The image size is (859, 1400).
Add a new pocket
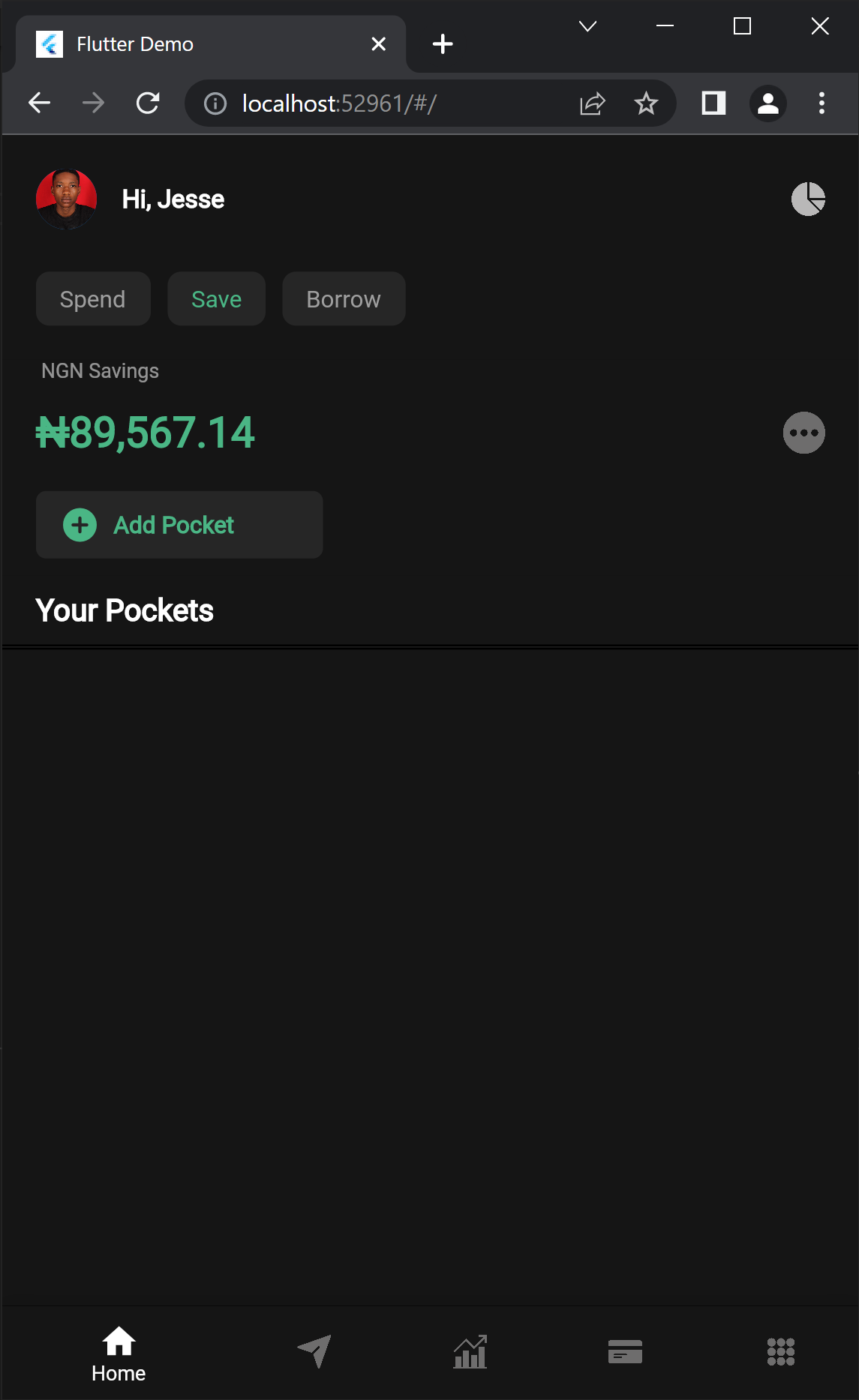click(179, 525)
